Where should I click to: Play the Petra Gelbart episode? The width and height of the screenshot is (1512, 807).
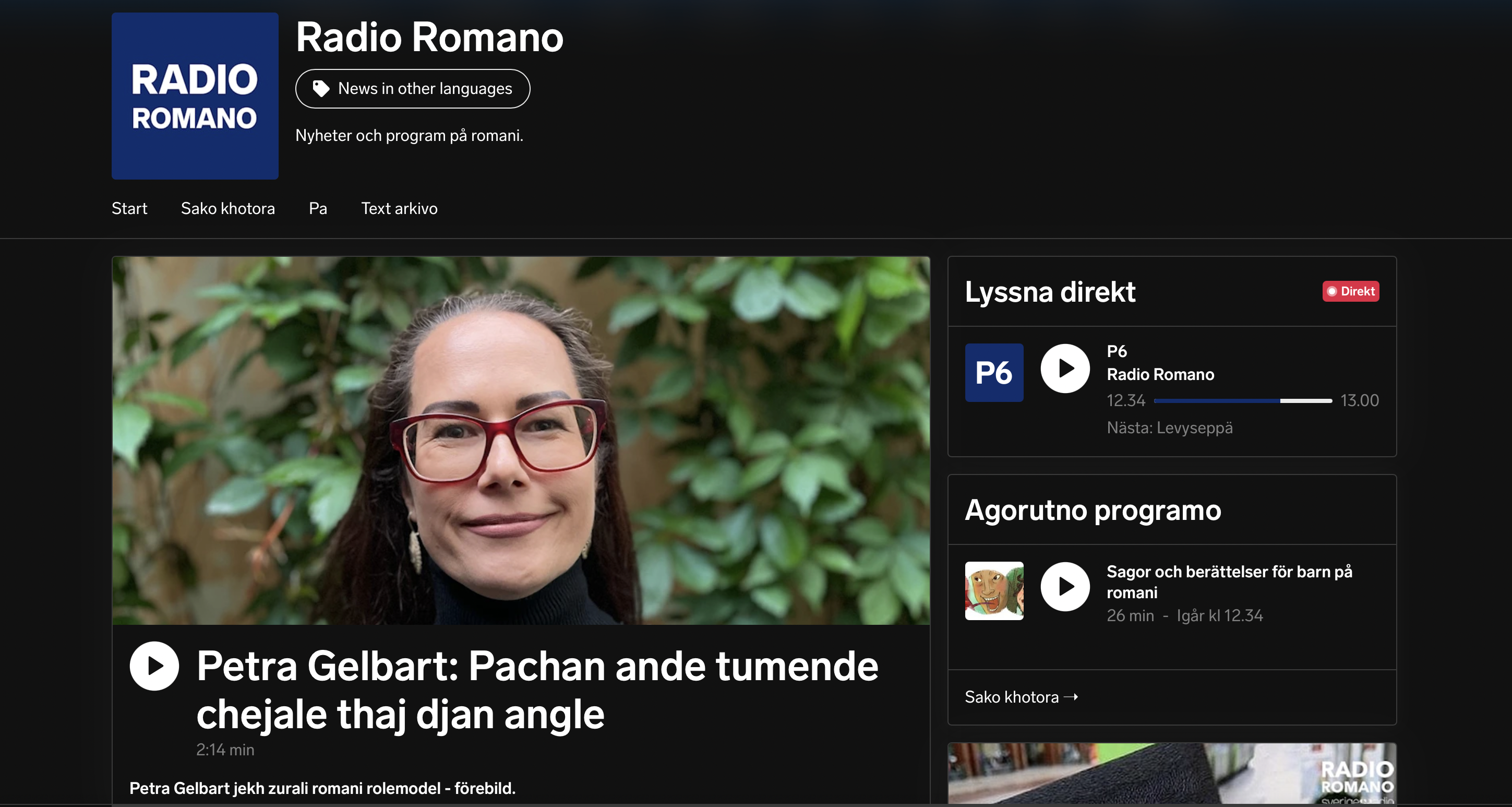point(154,666)
